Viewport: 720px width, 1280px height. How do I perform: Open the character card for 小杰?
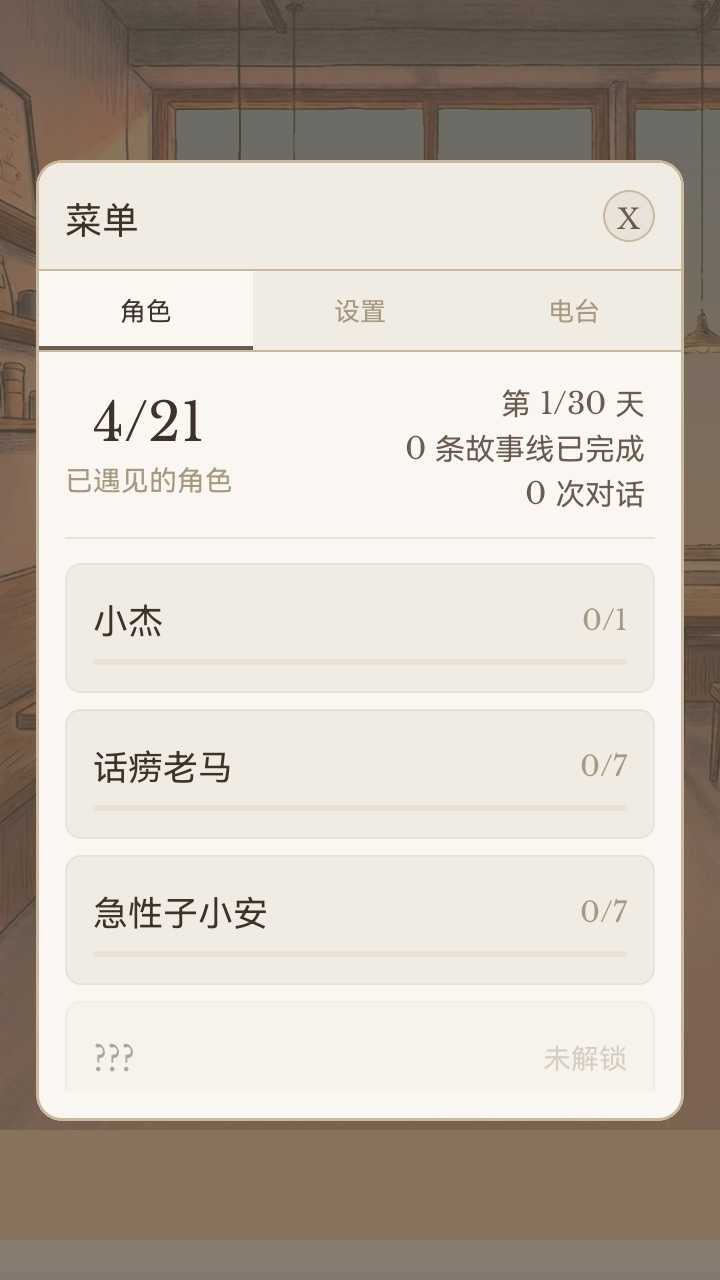[x=360, y=628]
